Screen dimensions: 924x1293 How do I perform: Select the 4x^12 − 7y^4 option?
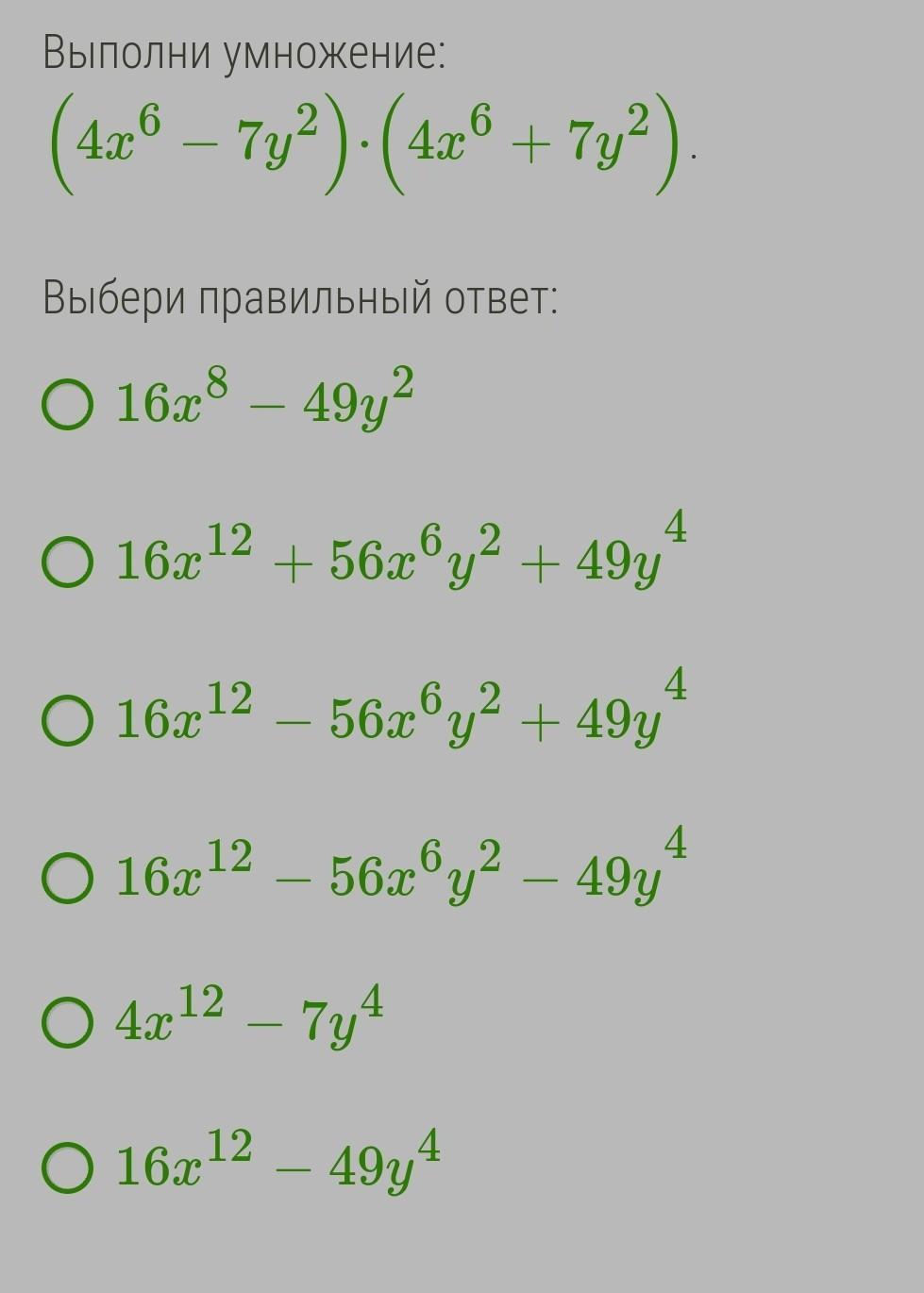tap(68, 1023)
